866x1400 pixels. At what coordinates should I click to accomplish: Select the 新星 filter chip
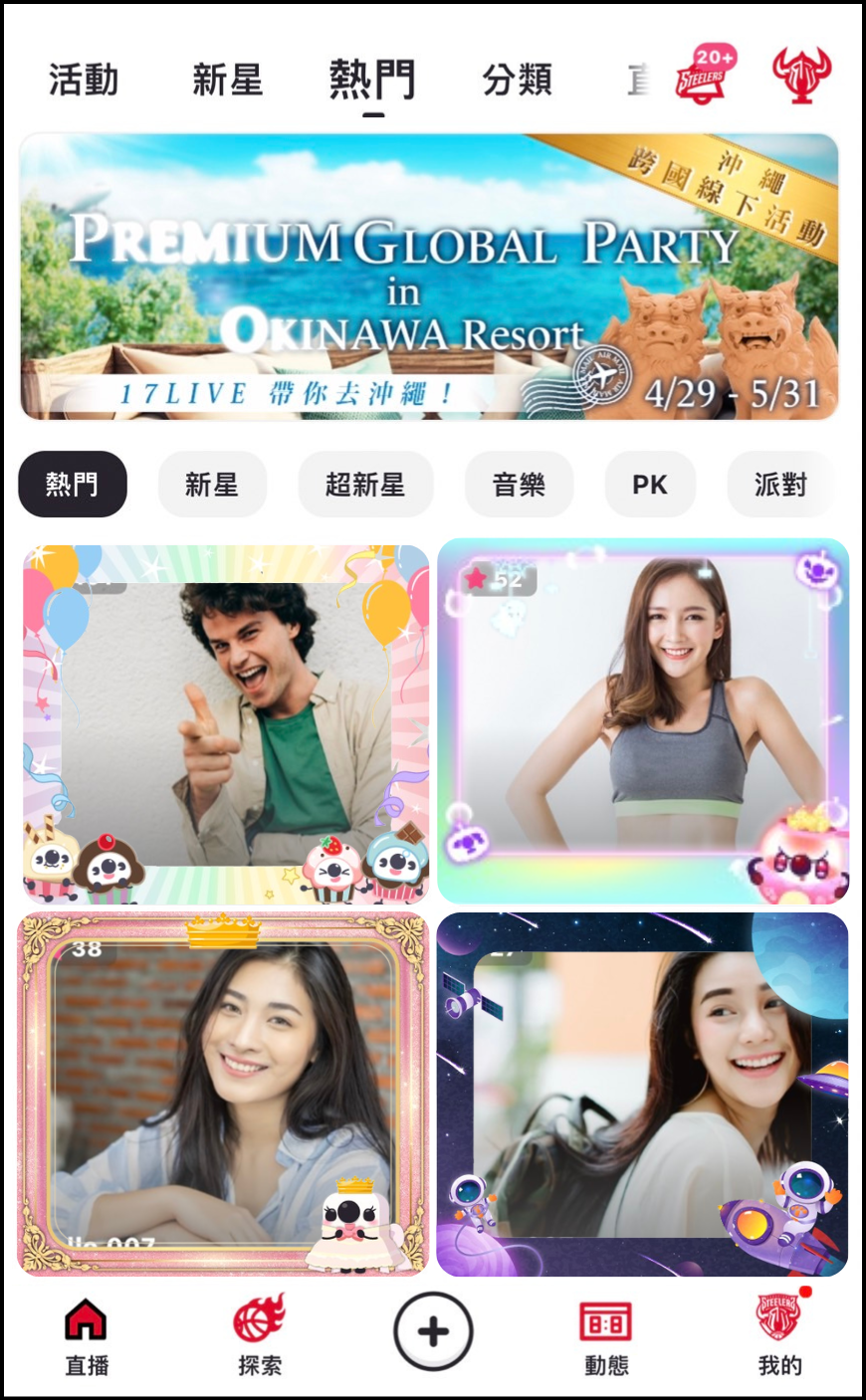(212, 485)
